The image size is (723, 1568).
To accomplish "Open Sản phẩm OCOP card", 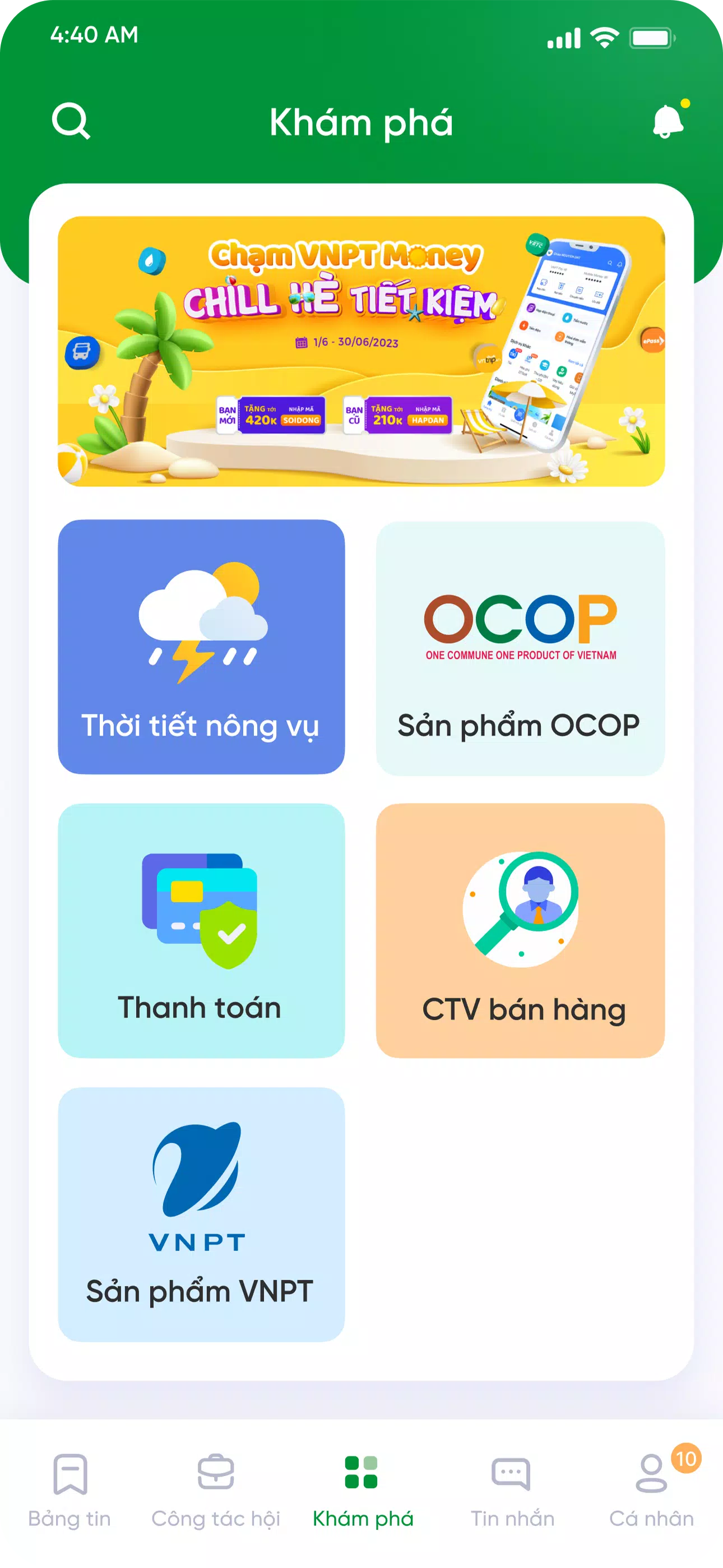I will coord(520,648).
